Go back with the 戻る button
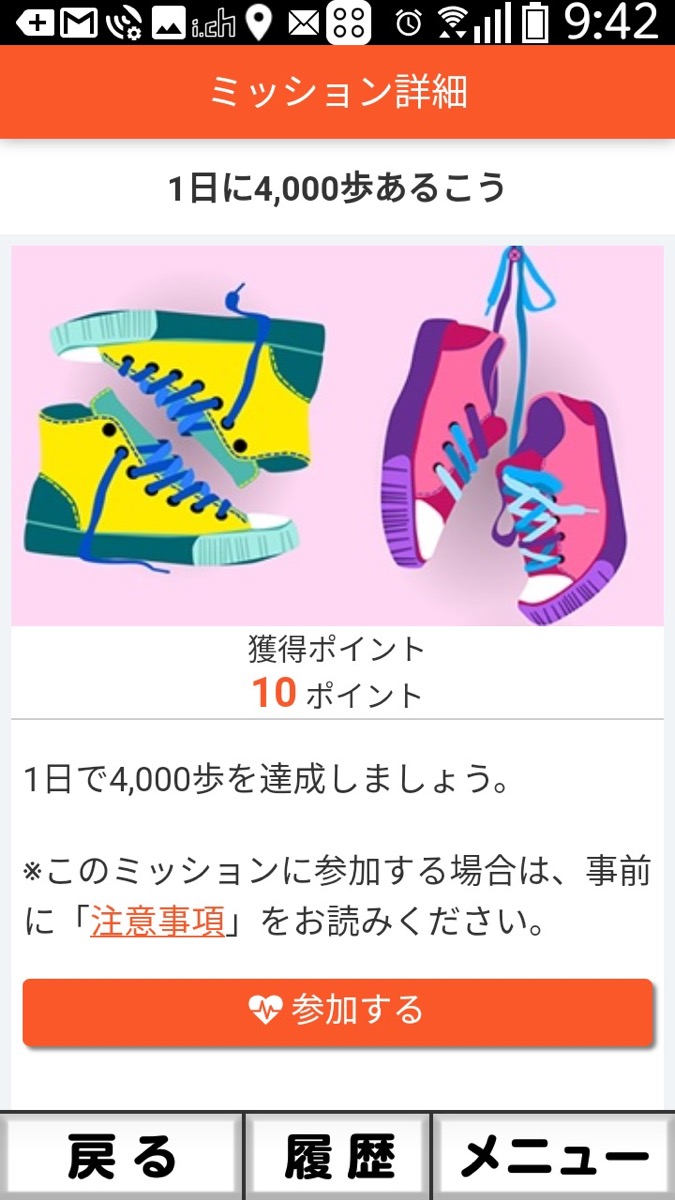This screenshot has height=1200, width=675. 121,1157
